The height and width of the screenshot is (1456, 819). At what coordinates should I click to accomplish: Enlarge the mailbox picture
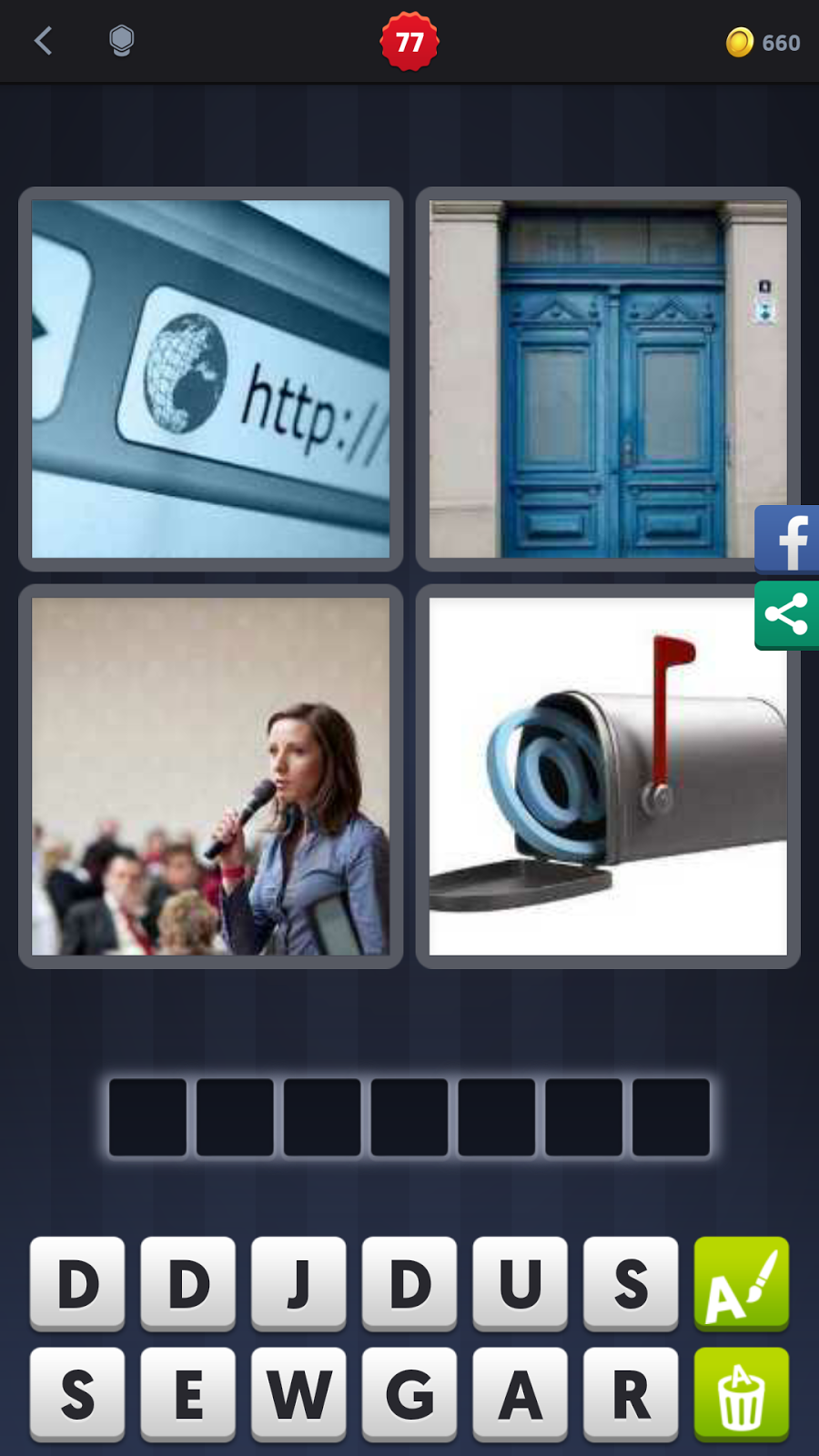point(607,776)
